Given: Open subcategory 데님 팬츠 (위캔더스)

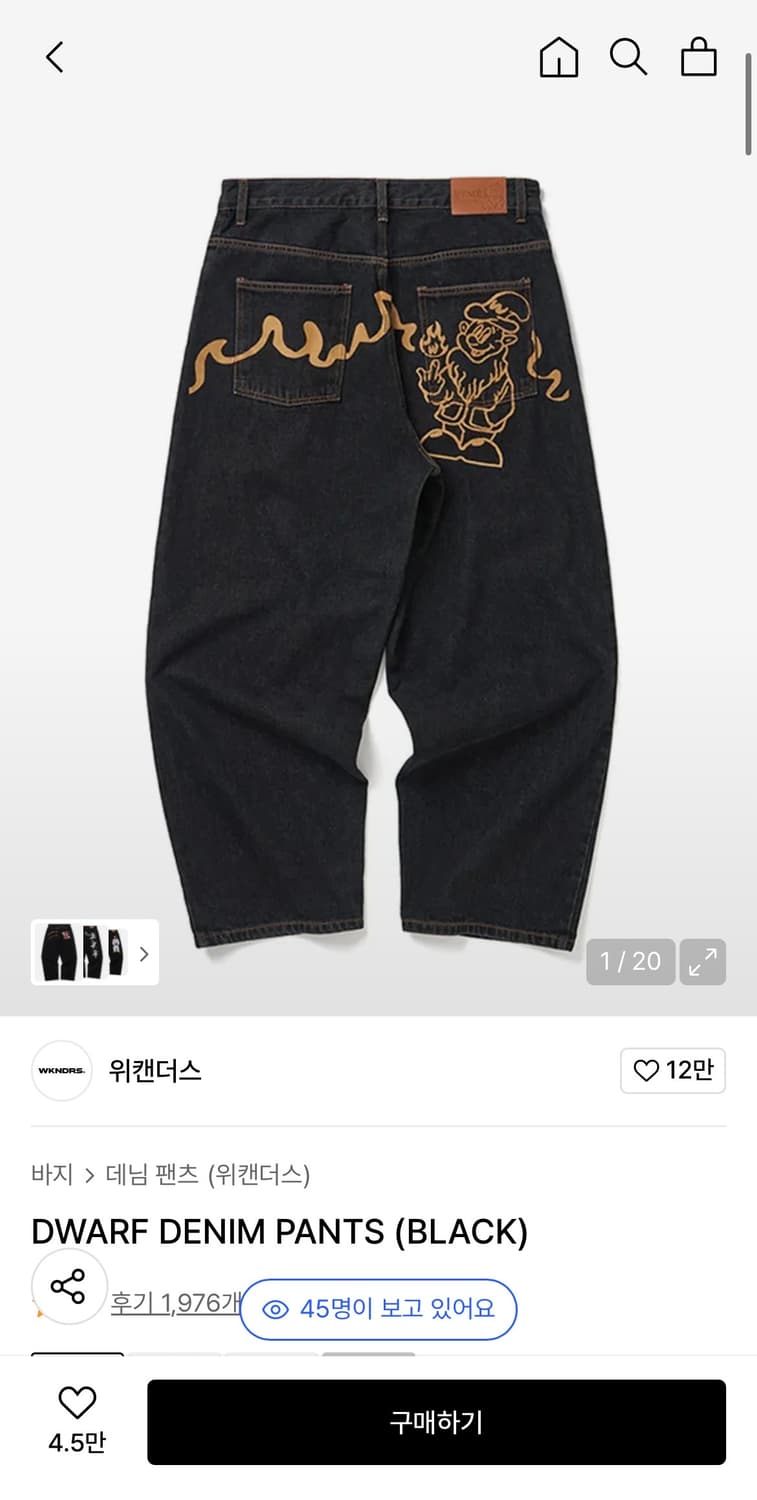Looking at the screenshot, I should pos(208,1176).
